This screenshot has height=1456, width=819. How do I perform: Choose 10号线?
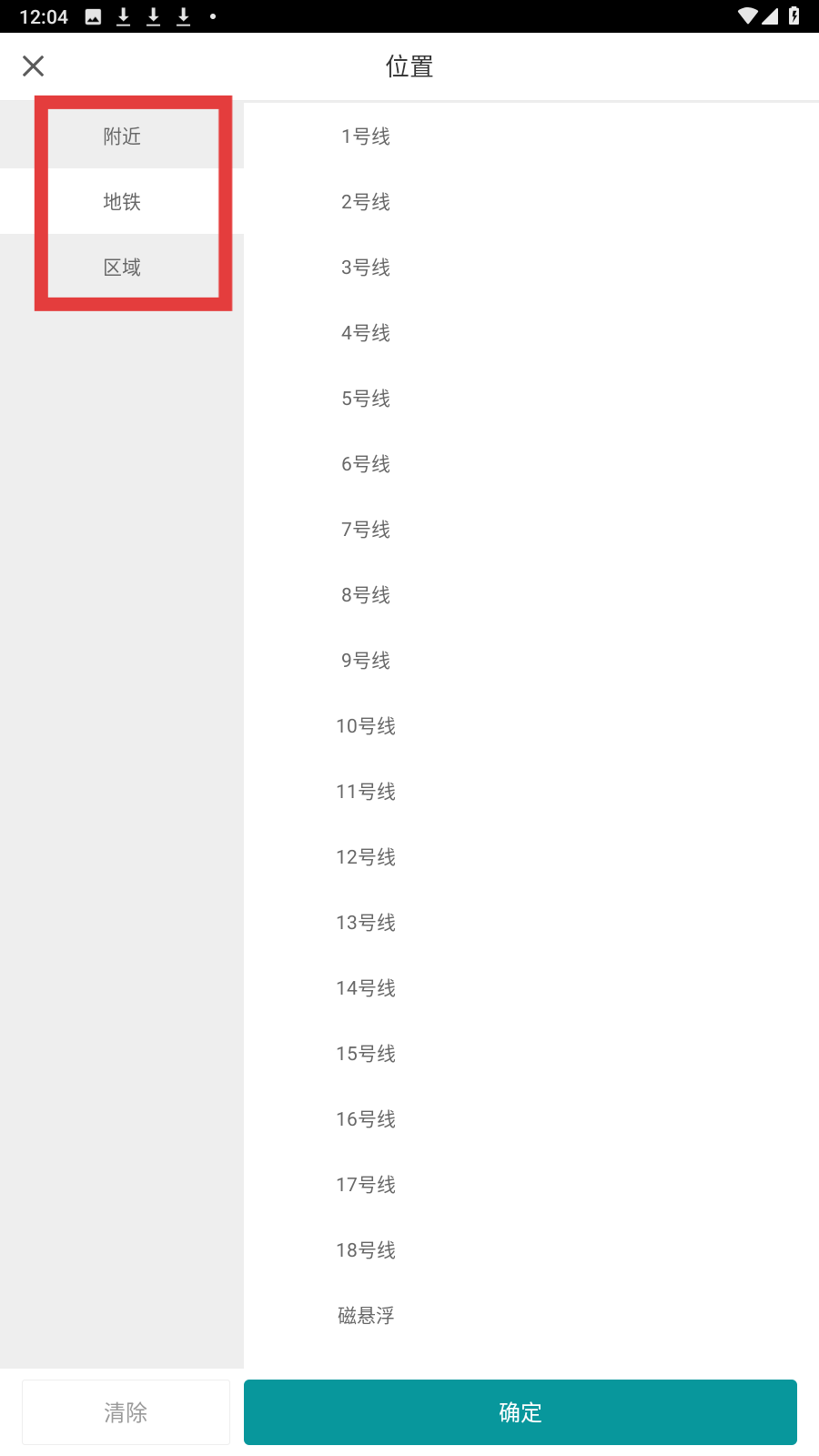click(366, 726)
